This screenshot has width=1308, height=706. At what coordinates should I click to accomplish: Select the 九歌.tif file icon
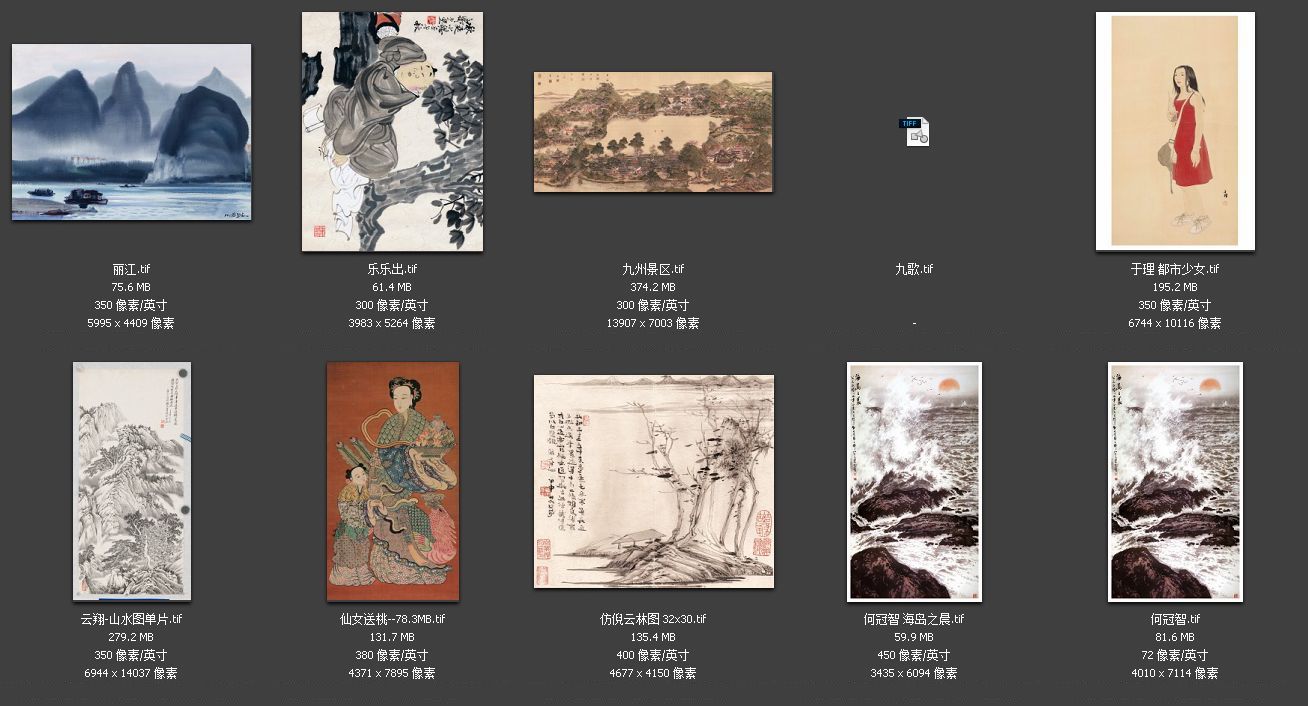tap(914, 131)
